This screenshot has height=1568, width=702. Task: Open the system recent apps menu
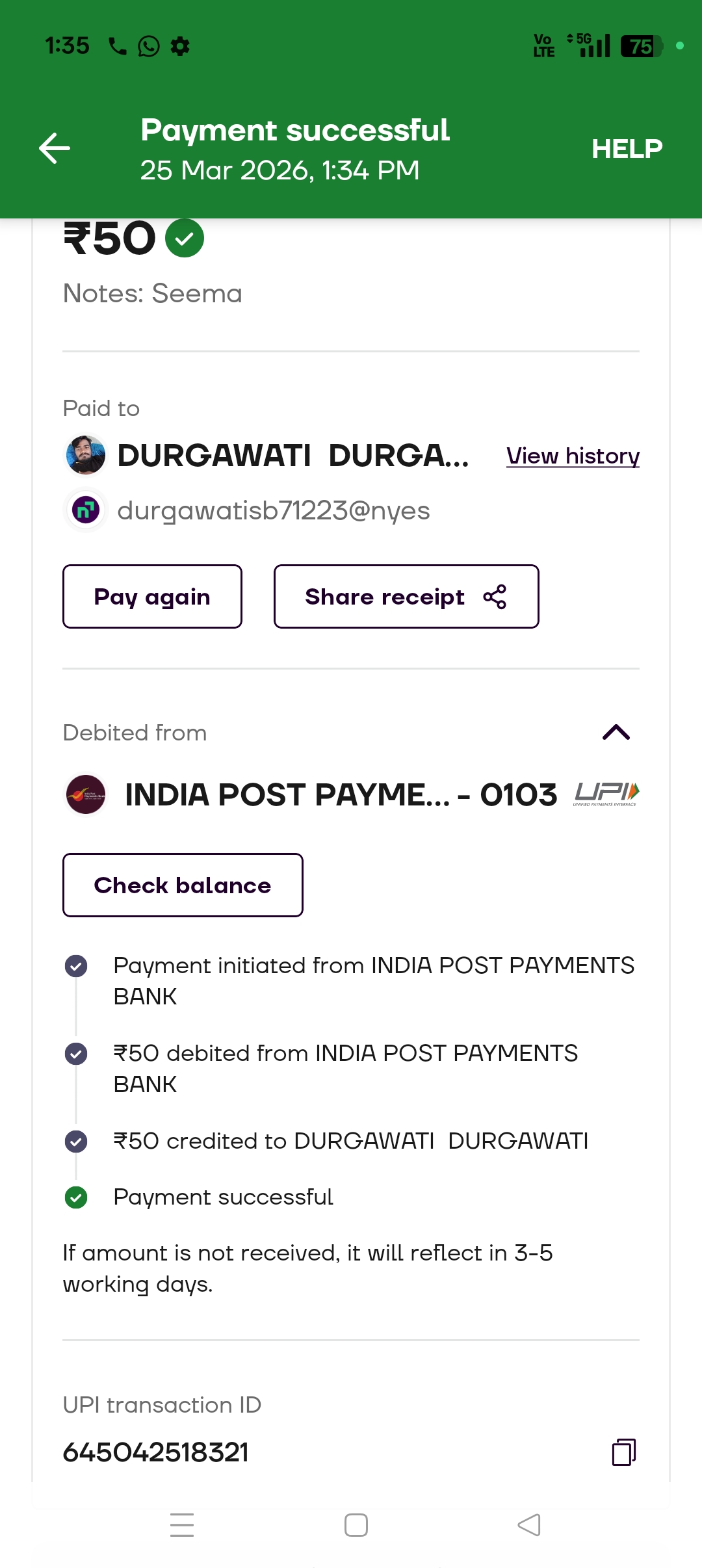pos(182,1525)
